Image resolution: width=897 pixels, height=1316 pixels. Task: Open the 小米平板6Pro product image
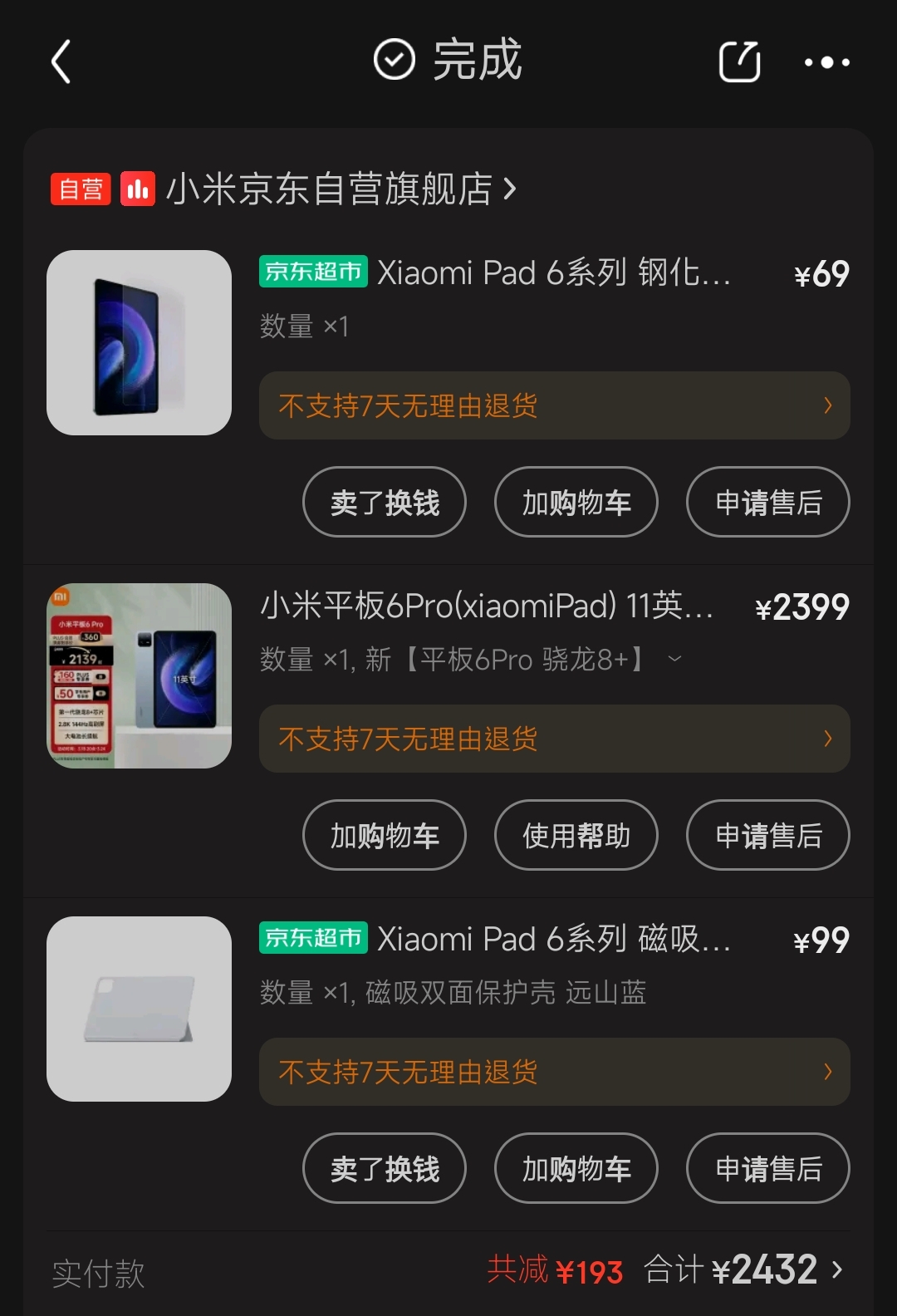pos(139,675)
